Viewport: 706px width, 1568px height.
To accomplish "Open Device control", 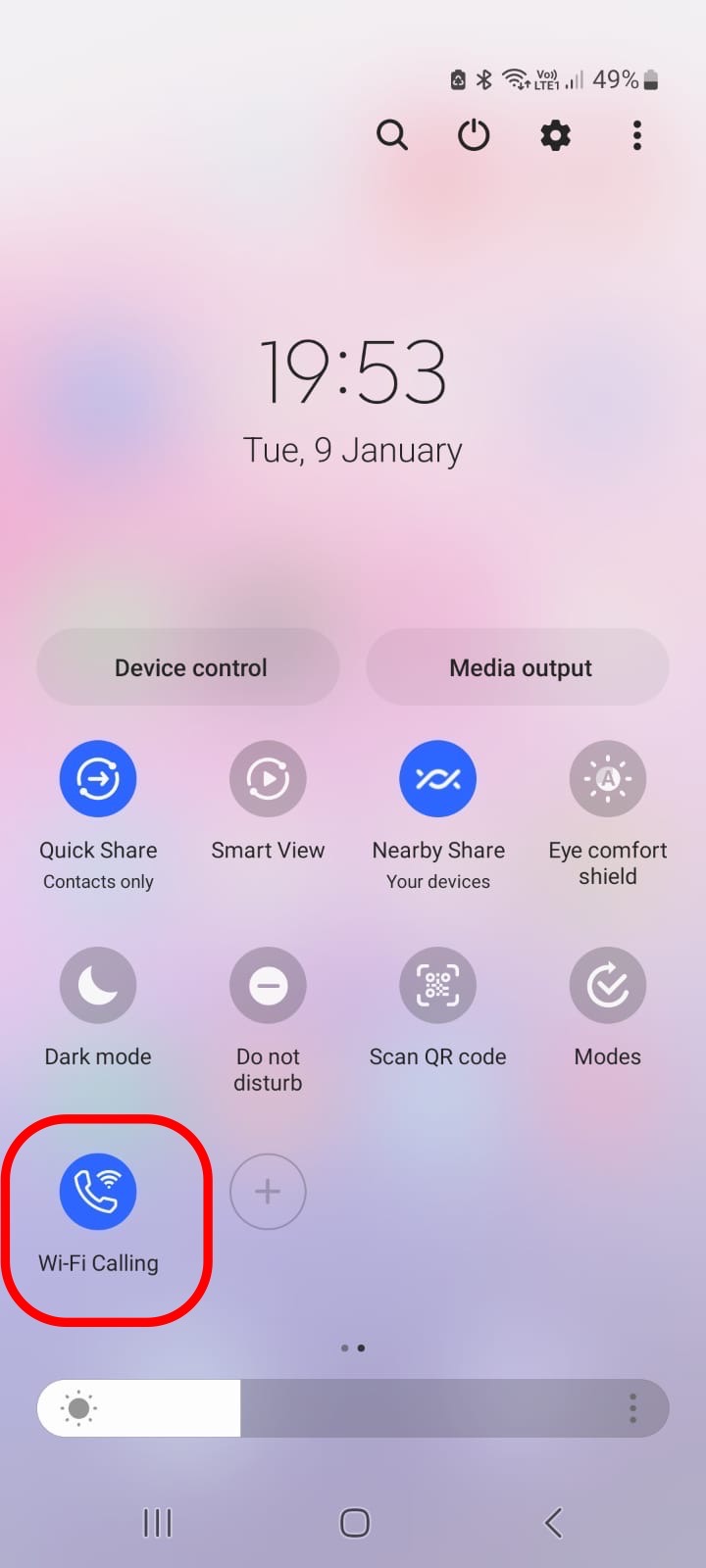I will point(188,667).
